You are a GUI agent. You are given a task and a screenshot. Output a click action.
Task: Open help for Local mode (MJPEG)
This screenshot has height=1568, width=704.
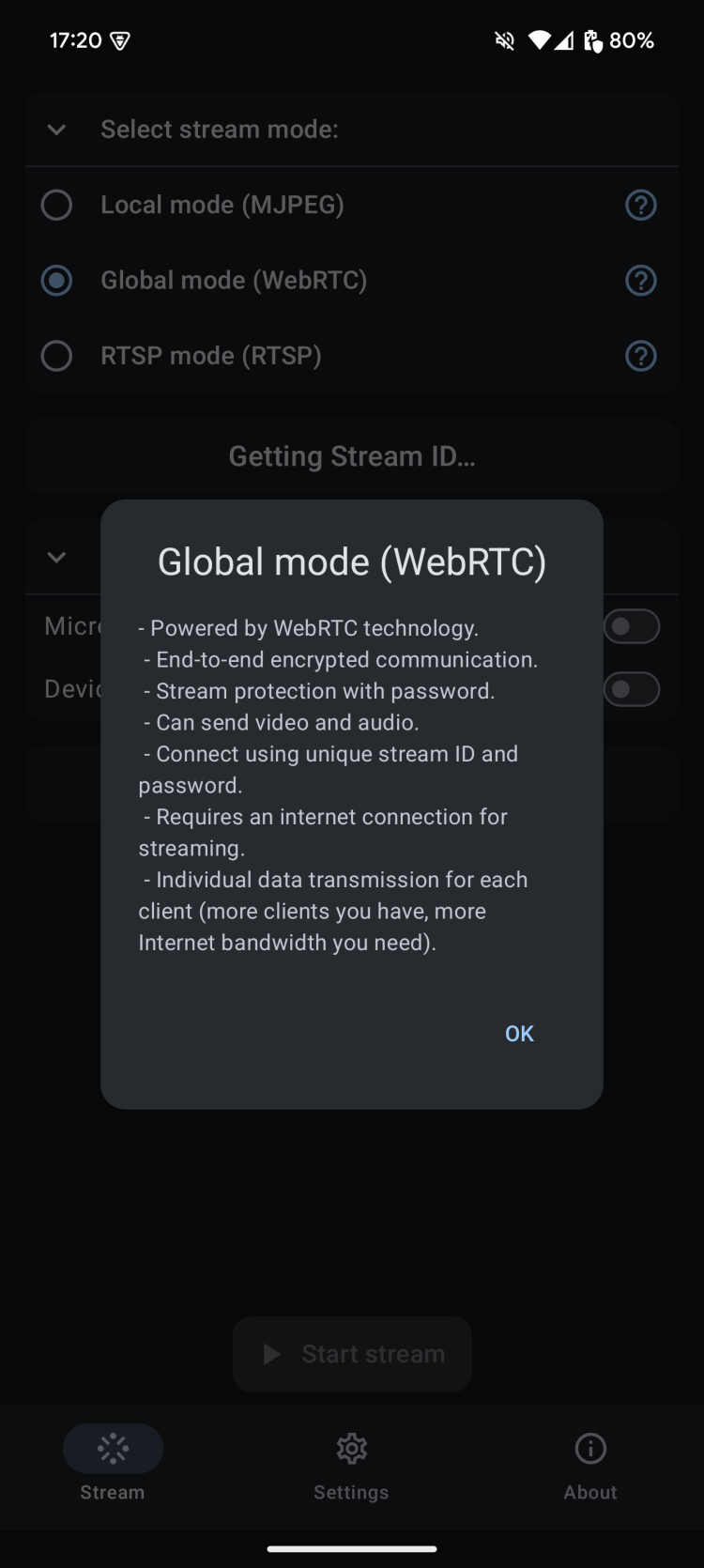641,205
